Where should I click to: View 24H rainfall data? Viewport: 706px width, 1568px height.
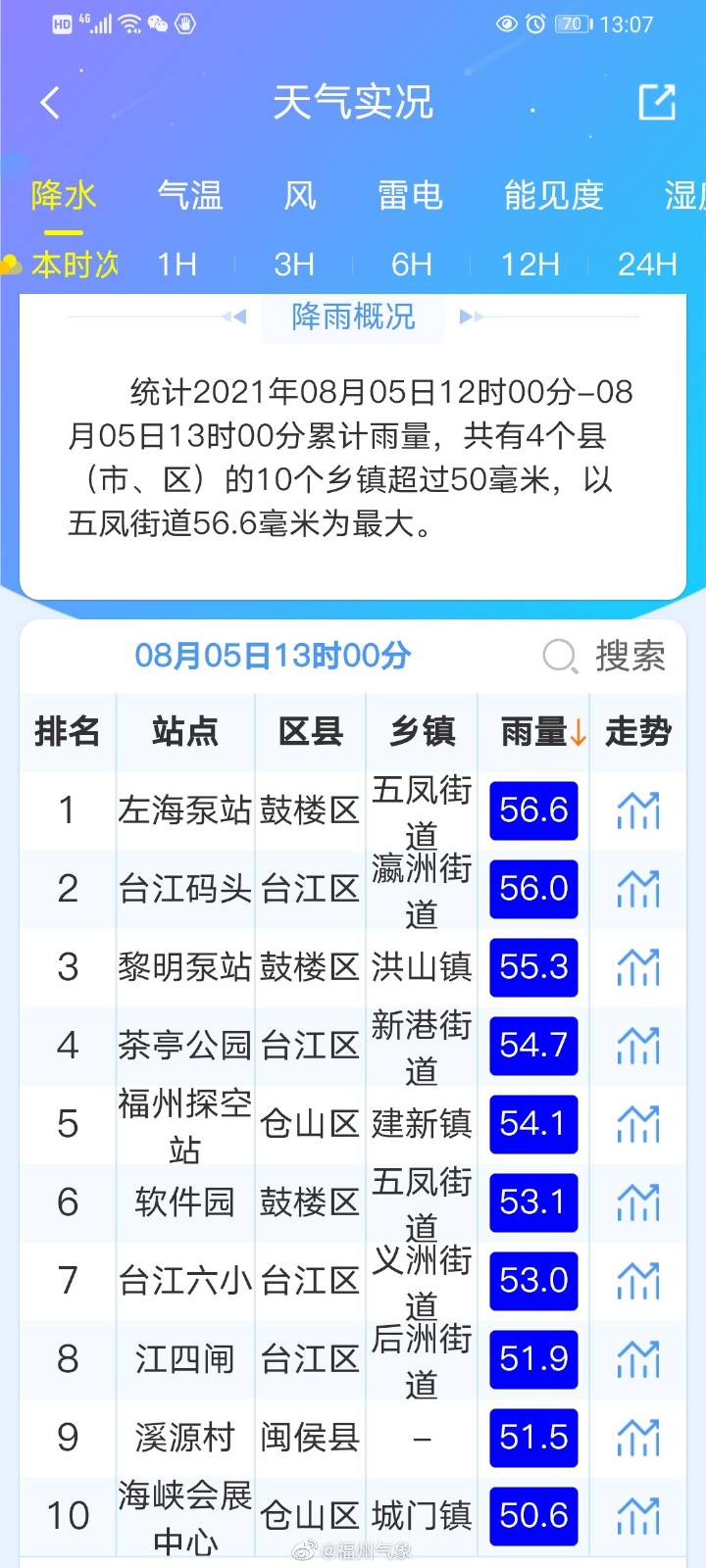(647, 265)
